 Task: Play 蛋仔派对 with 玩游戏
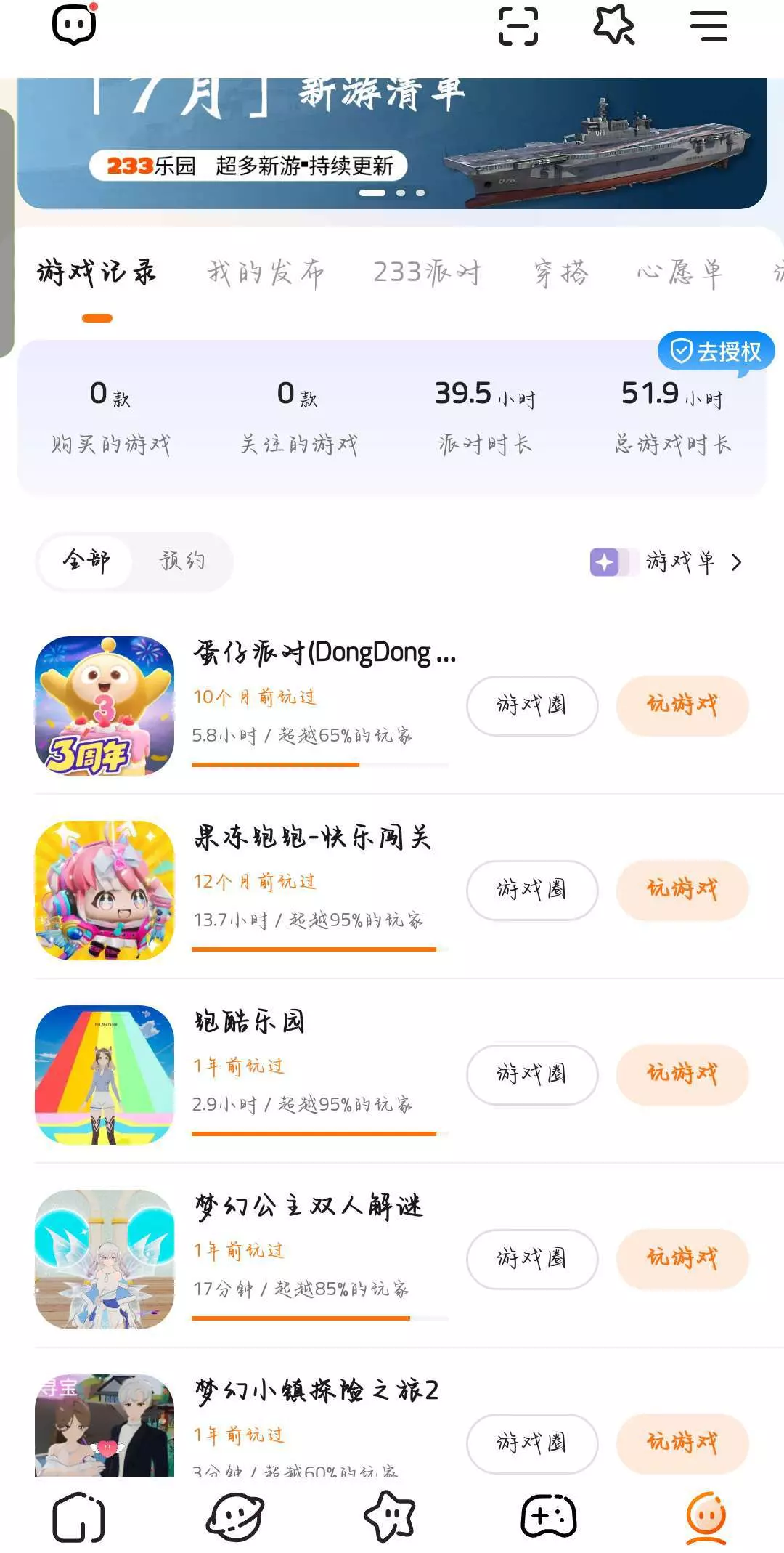682,705
